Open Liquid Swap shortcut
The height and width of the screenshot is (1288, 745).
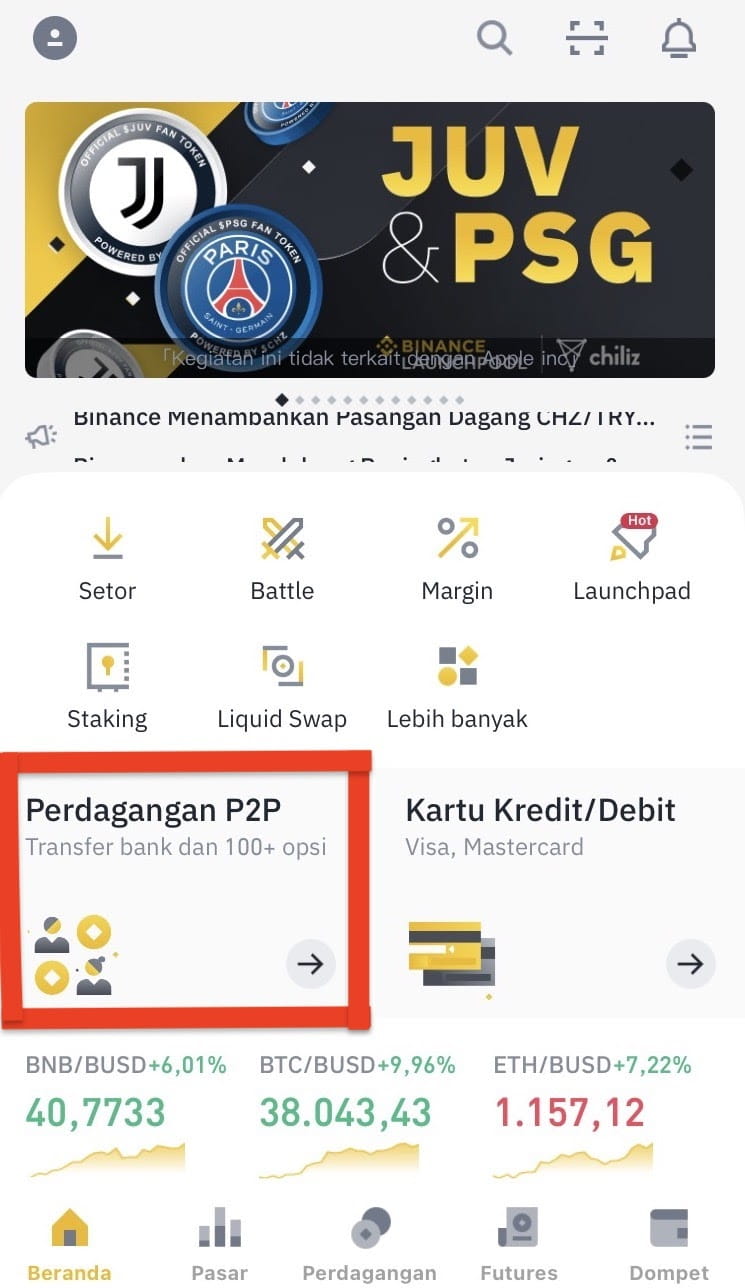coord(282,688)
